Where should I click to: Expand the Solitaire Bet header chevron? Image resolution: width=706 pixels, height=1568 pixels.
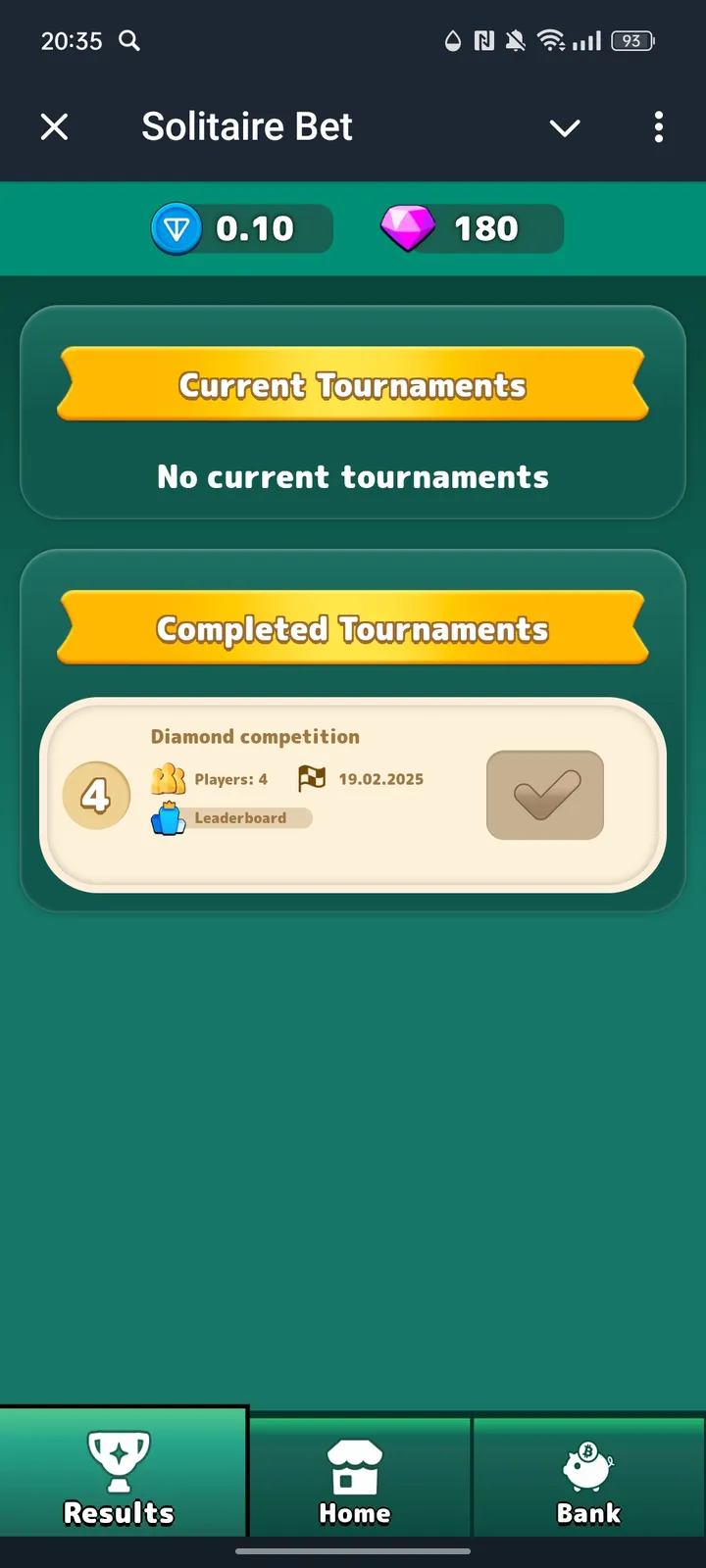click(565, 127)
